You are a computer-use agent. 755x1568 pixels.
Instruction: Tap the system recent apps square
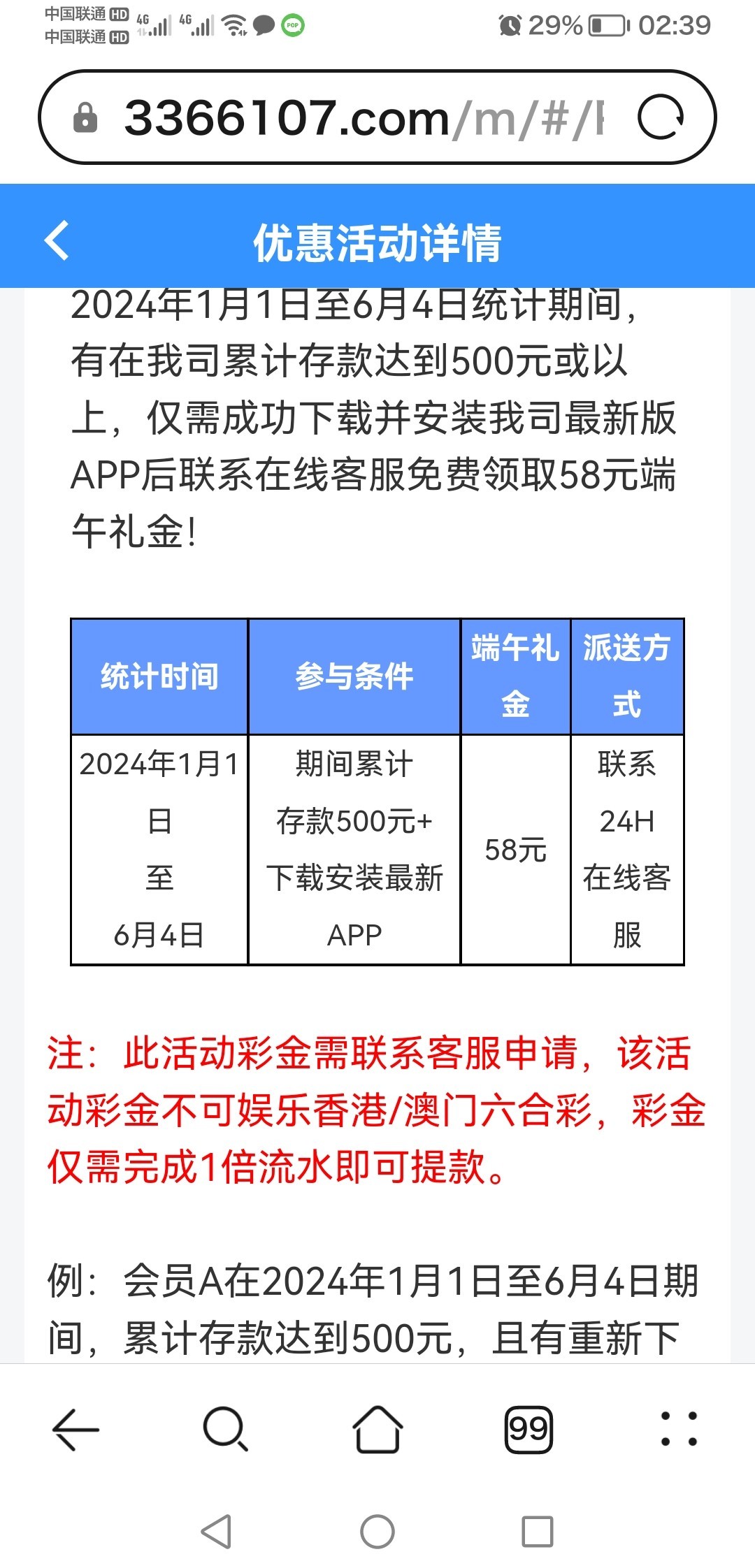[538, 1532]
